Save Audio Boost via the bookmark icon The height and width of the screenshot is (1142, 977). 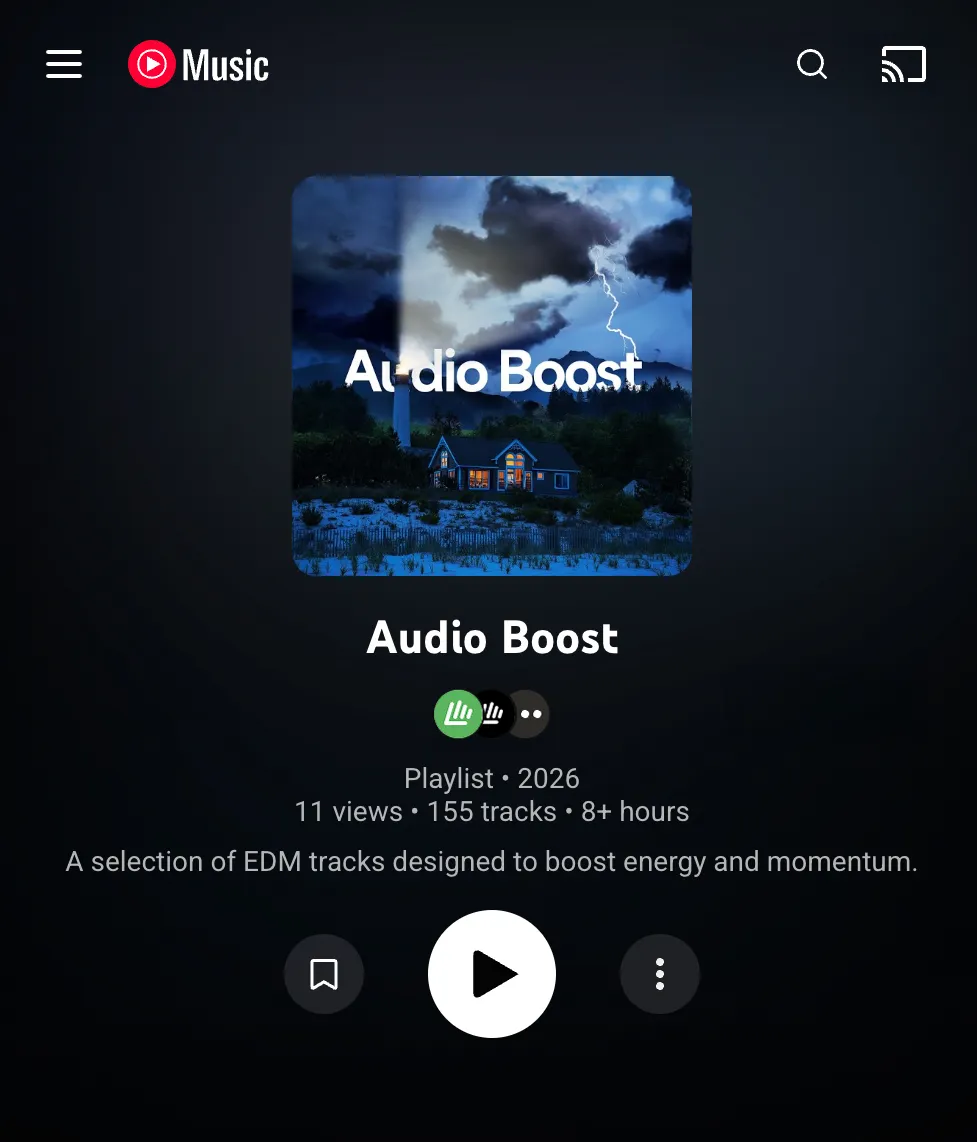pos(324,973)
